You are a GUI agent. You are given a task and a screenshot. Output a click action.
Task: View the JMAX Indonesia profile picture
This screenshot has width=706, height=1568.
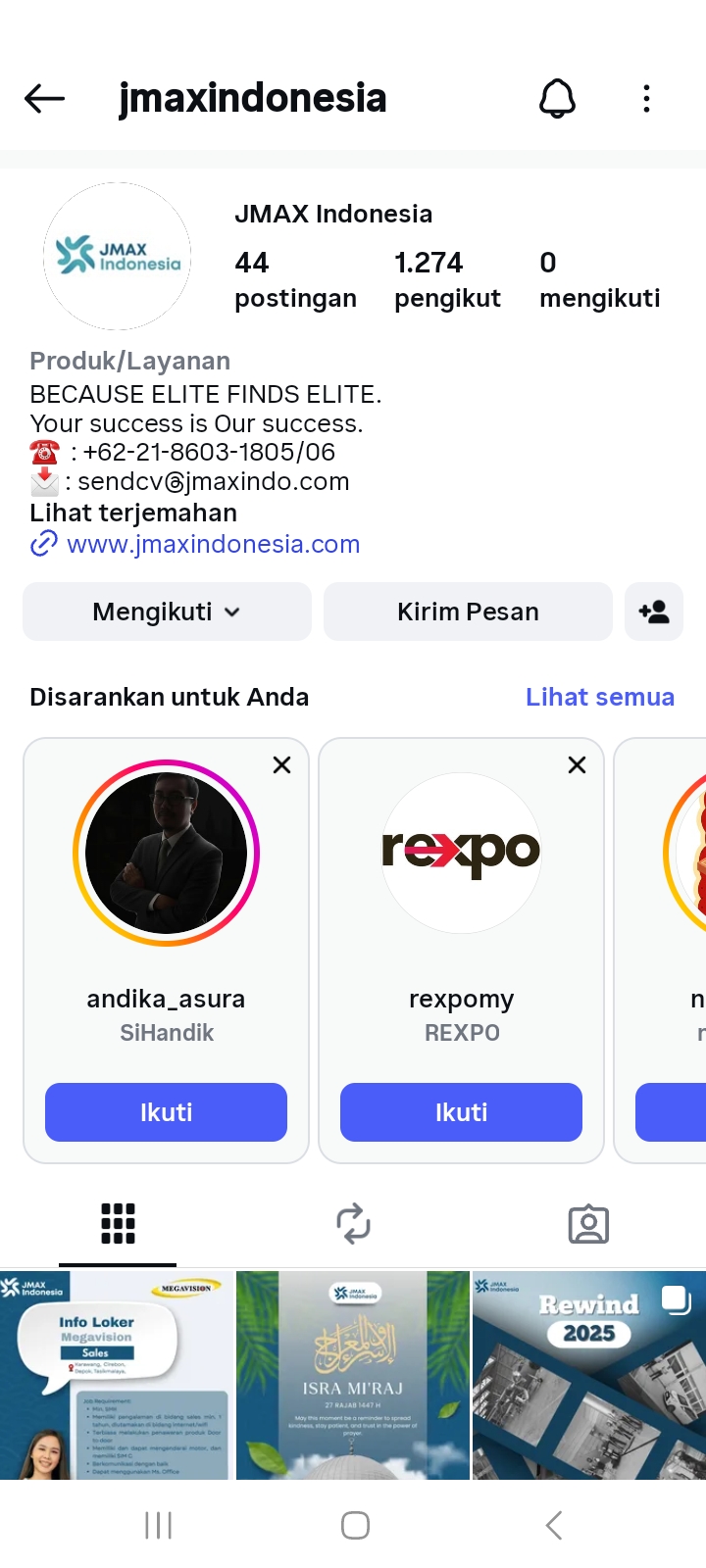point(118,256)
